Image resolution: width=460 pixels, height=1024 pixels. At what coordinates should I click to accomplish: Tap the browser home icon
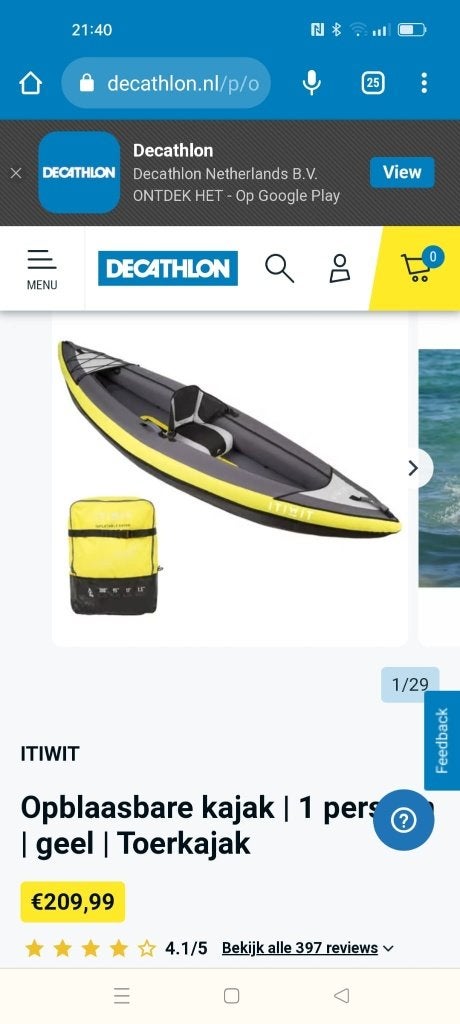pyautogui.click(x=30, y=83)
